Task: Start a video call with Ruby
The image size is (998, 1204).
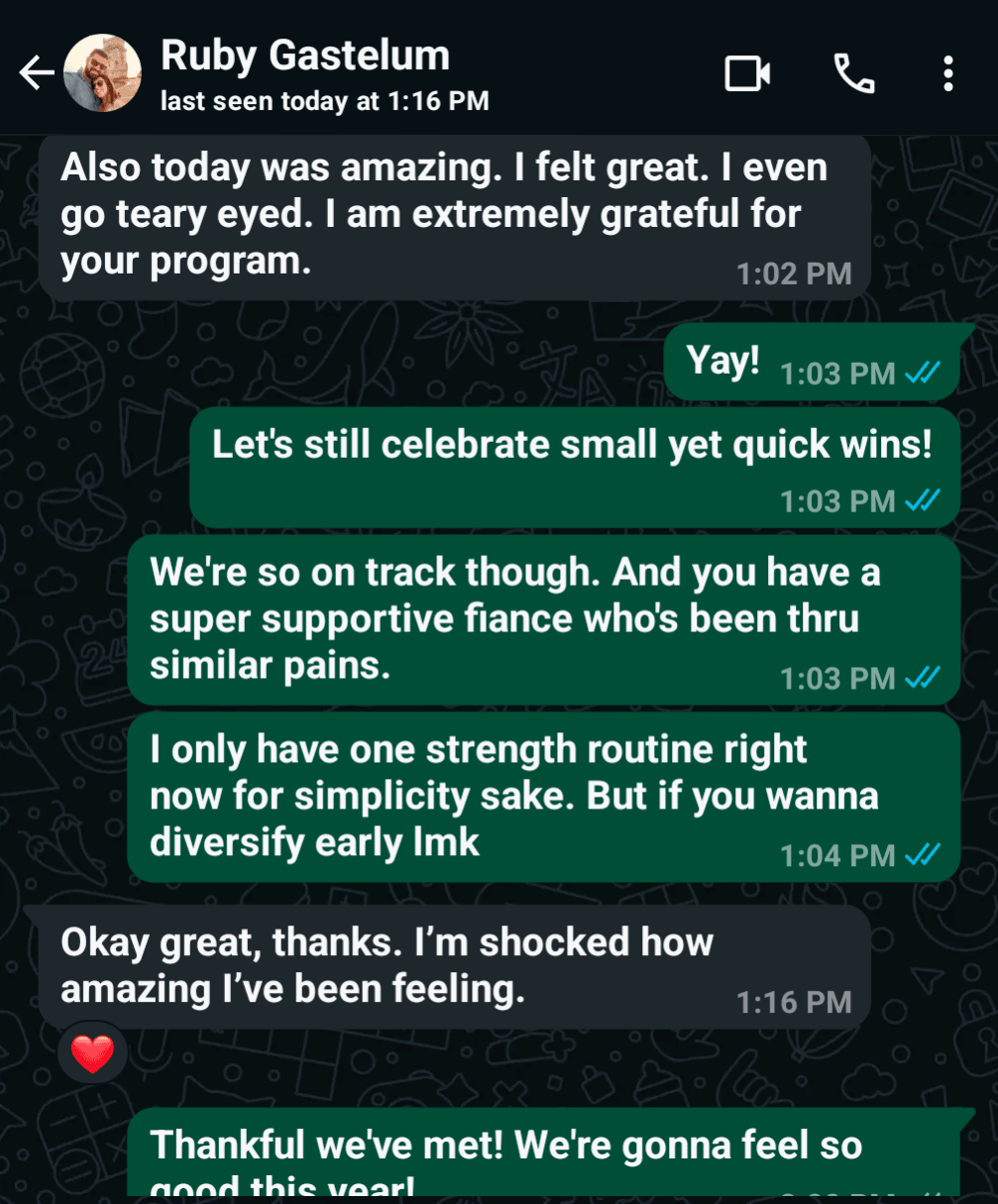Action: pyautogui.click(x=747, y=73)
